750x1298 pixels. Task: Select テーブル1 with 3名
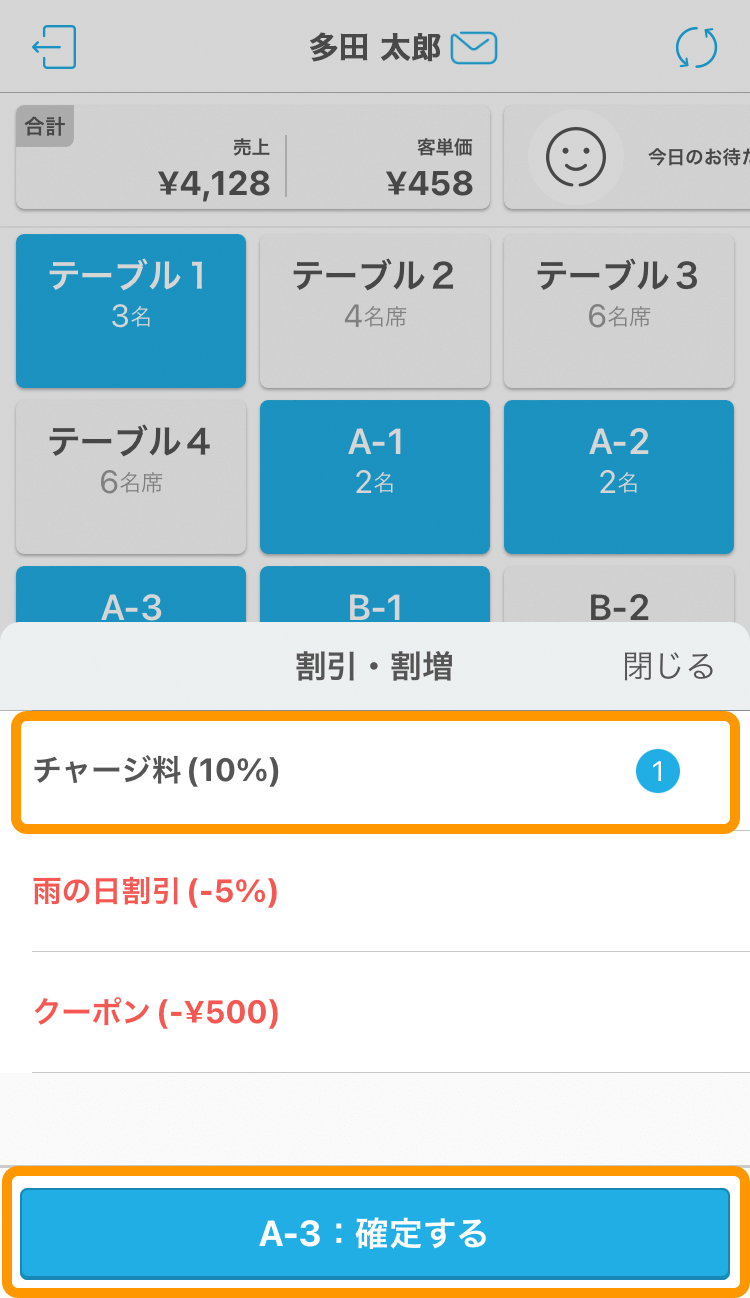131,311
